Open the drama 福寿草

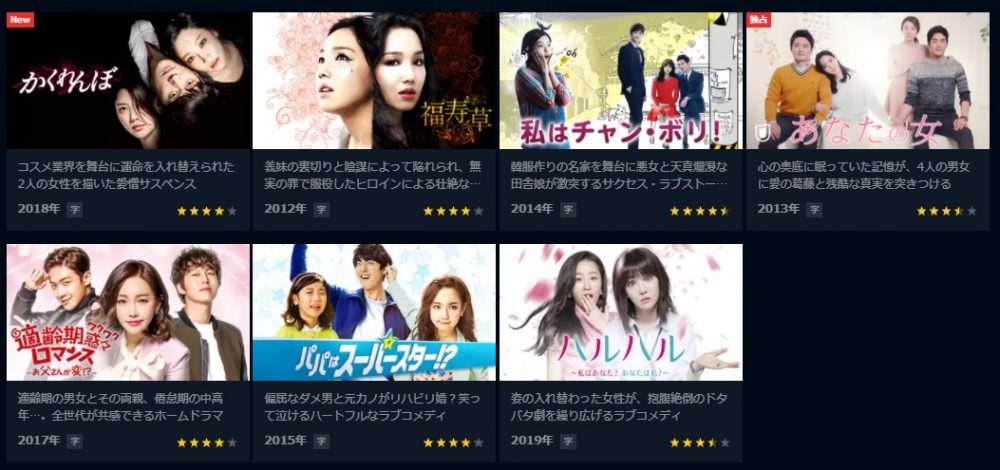click(374, 81)
